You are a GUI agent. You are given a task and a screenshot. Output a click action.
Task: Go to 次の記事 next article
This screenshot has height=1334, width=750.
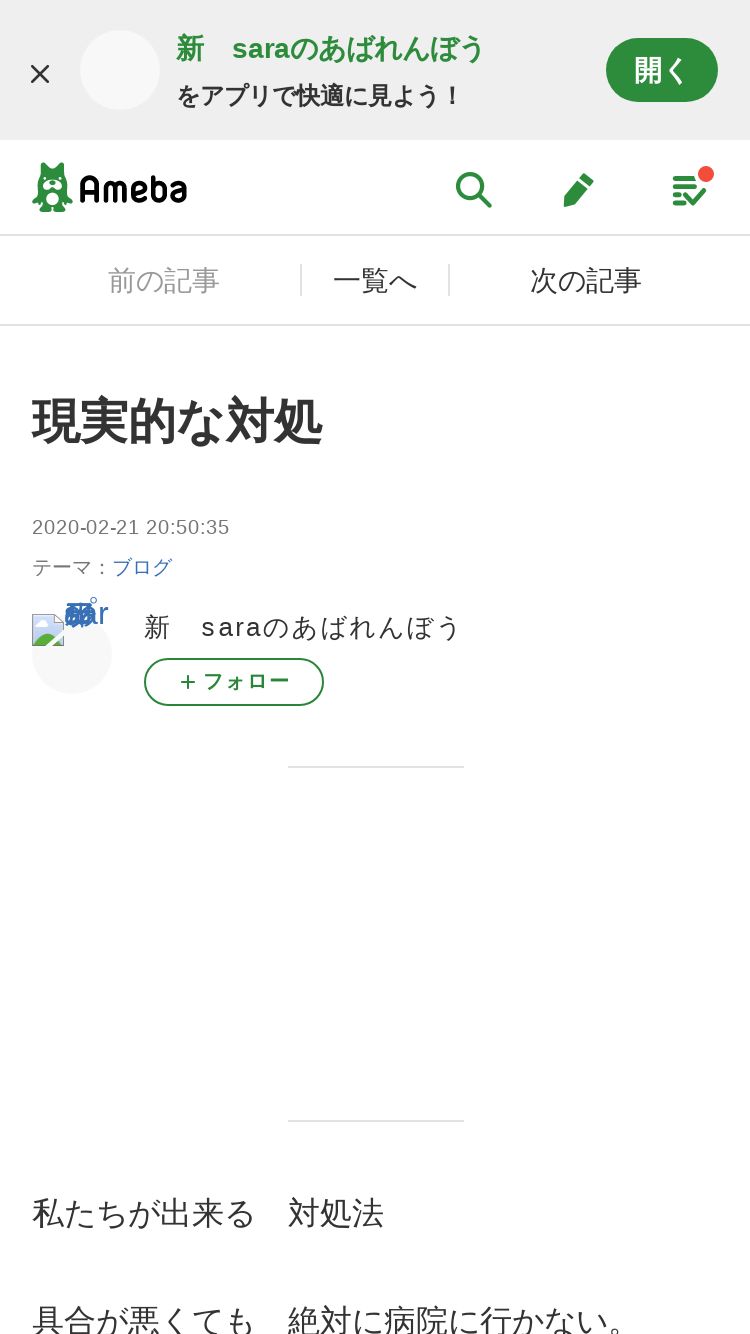coord(585,280)
